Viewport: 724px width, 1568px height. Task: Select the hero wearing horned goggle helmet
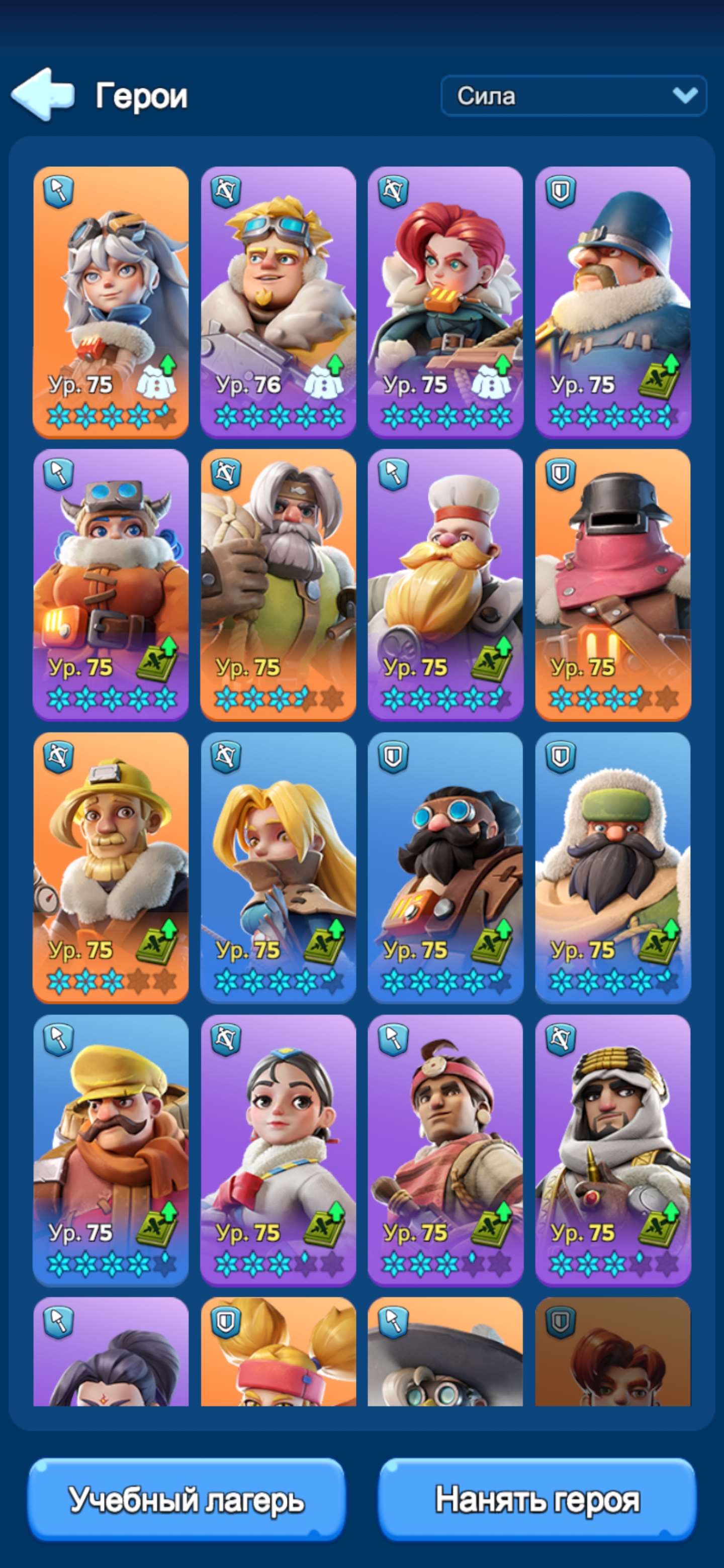point(111,585)
